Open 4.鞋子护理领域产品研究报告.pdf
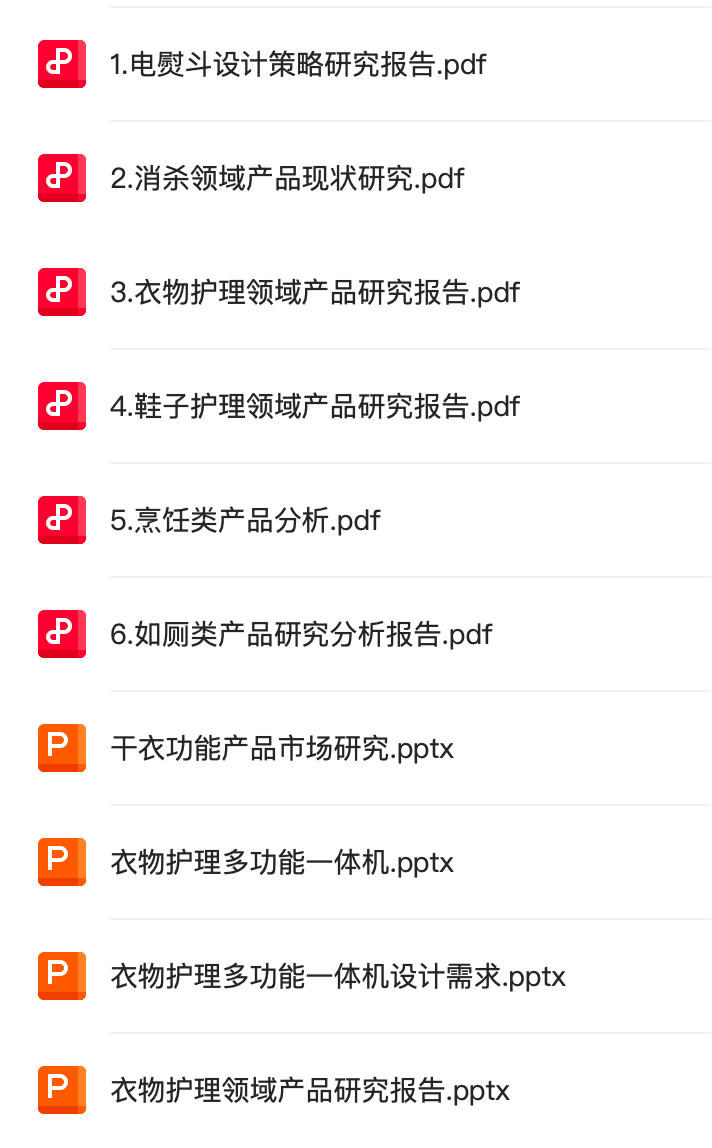712x1148 pixels. pos(315,407)
